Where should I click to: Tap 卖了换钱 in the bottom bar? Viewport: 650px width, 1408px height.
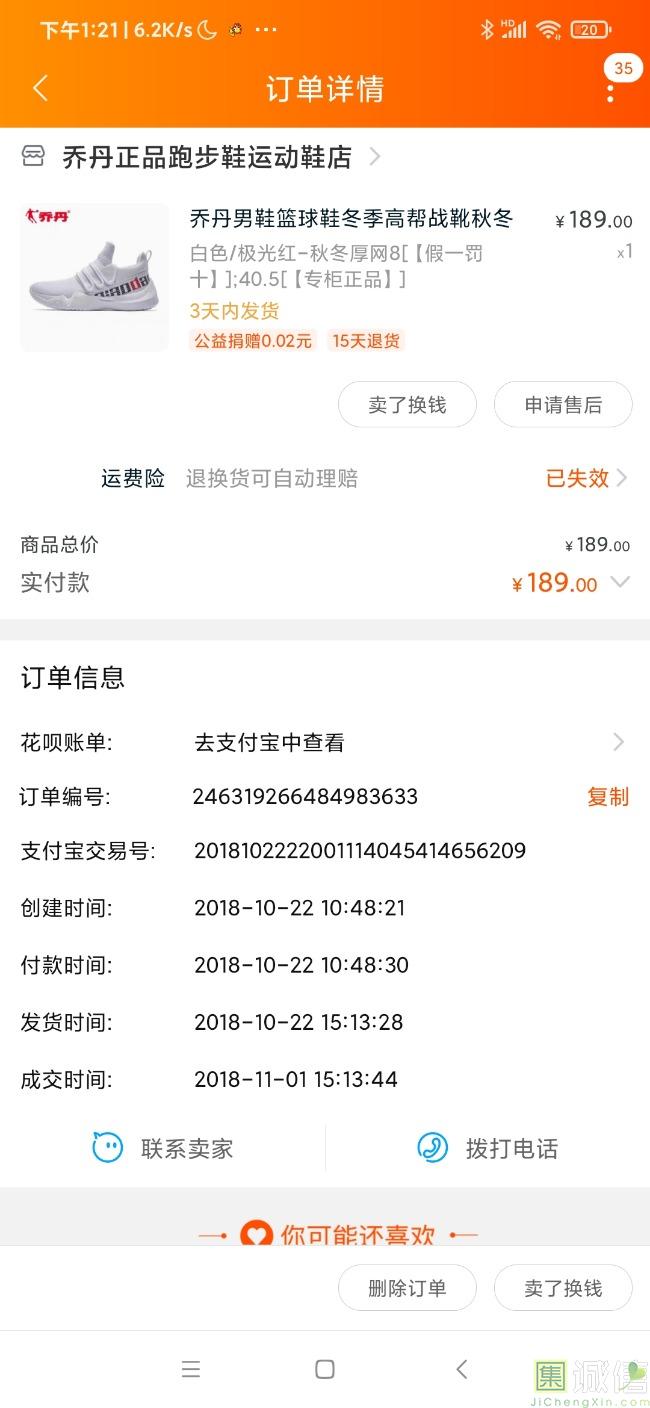(563, 1288)
